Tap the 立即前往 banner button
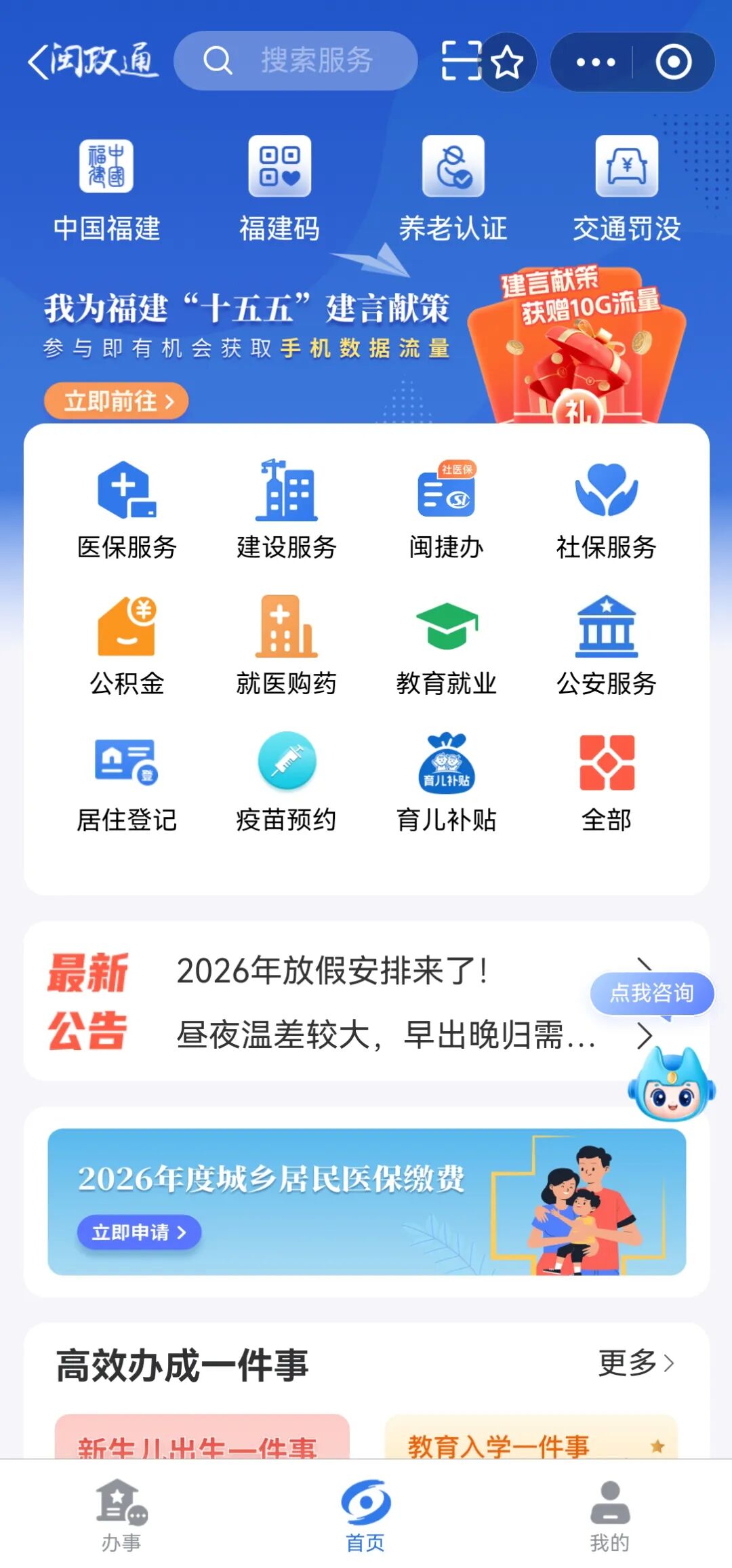Screen dimensions: 732x1568 tap(117, 401)
